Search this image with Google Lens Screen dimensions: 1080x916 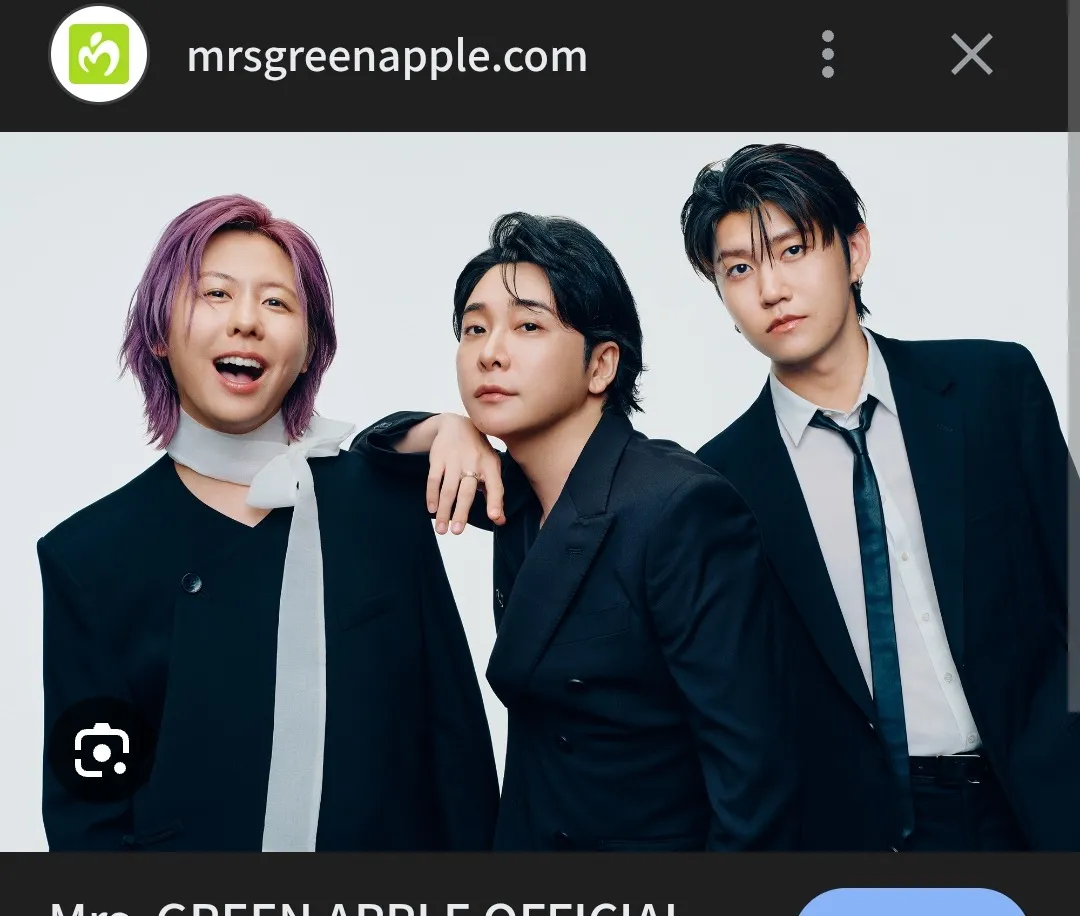point(102,750)
